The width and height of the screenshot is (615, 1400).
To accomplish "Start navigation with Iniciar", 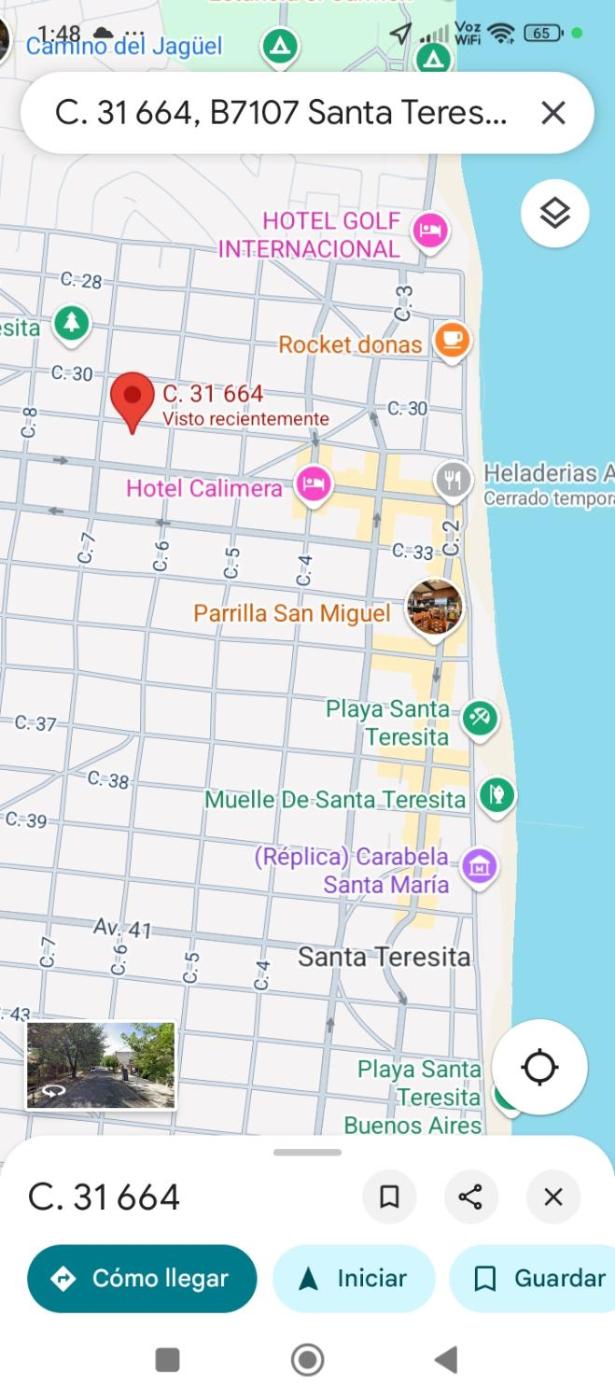I will coord(354,1278).
